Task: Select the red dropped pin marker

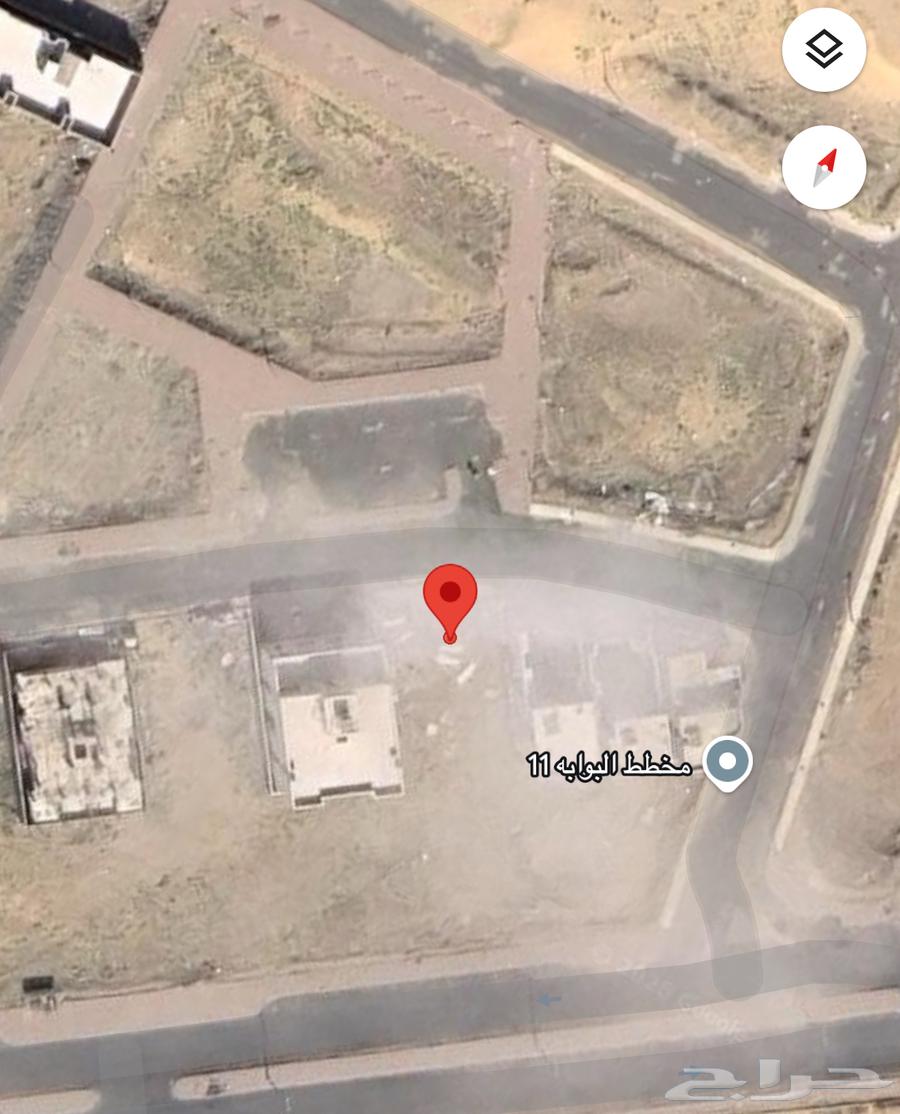Action: point(450,598)
